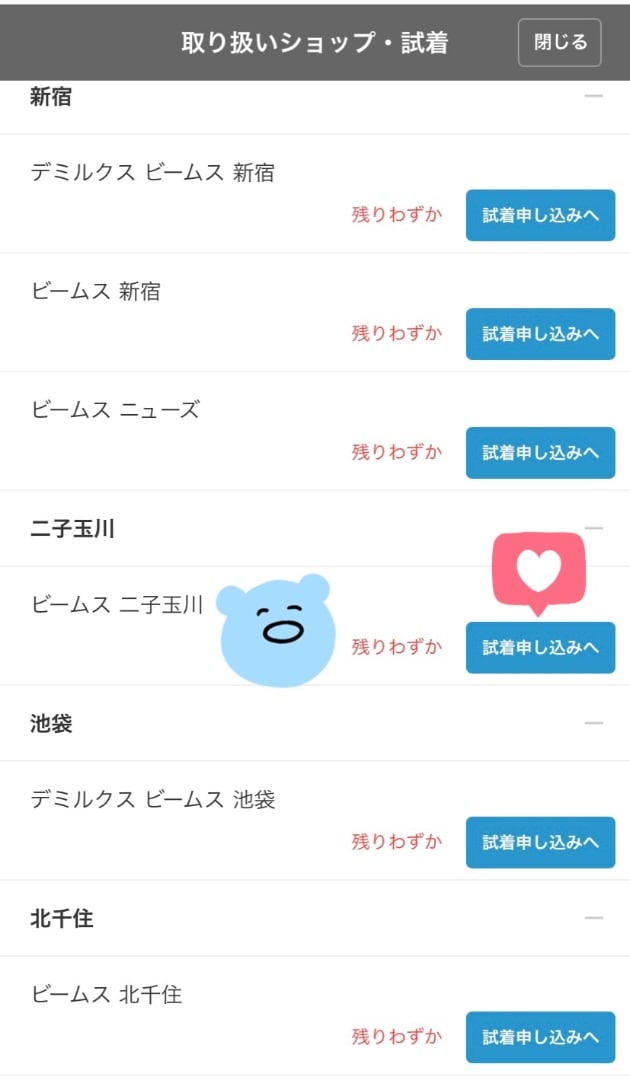Apply for fitting at デミルクス ビームス 新宿

click(x=540, y=216)
